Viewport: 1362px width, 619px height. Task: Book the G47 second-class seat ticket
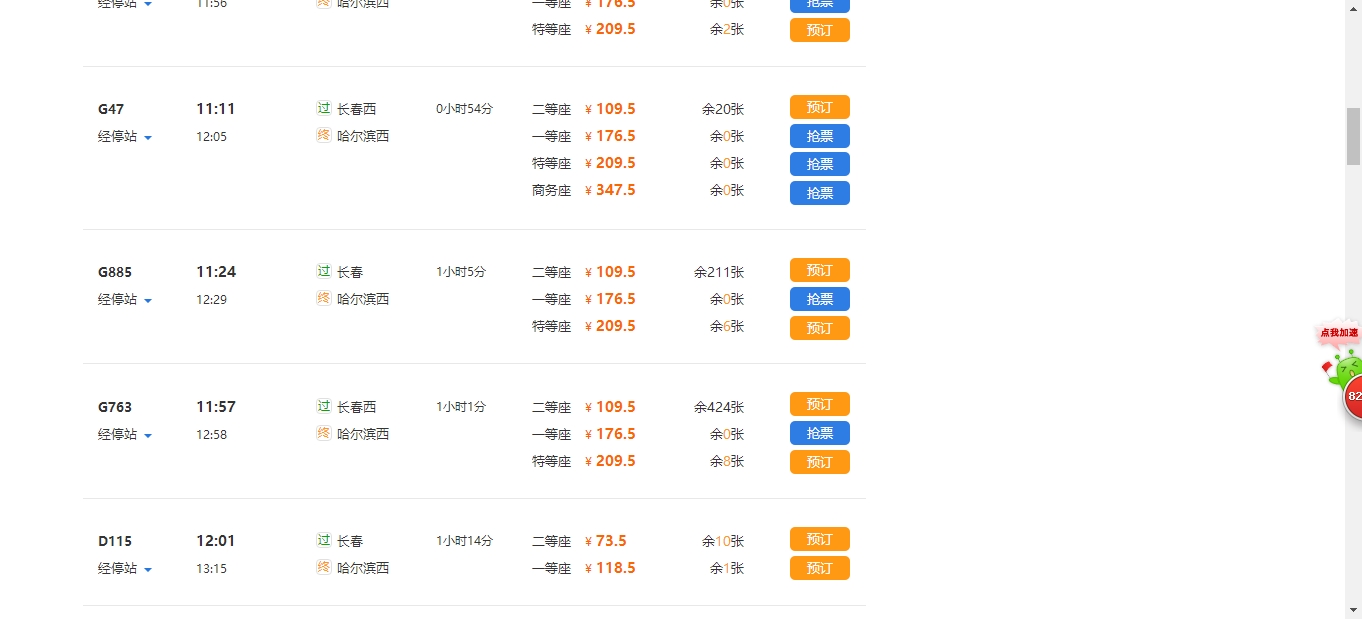(820, 107)
